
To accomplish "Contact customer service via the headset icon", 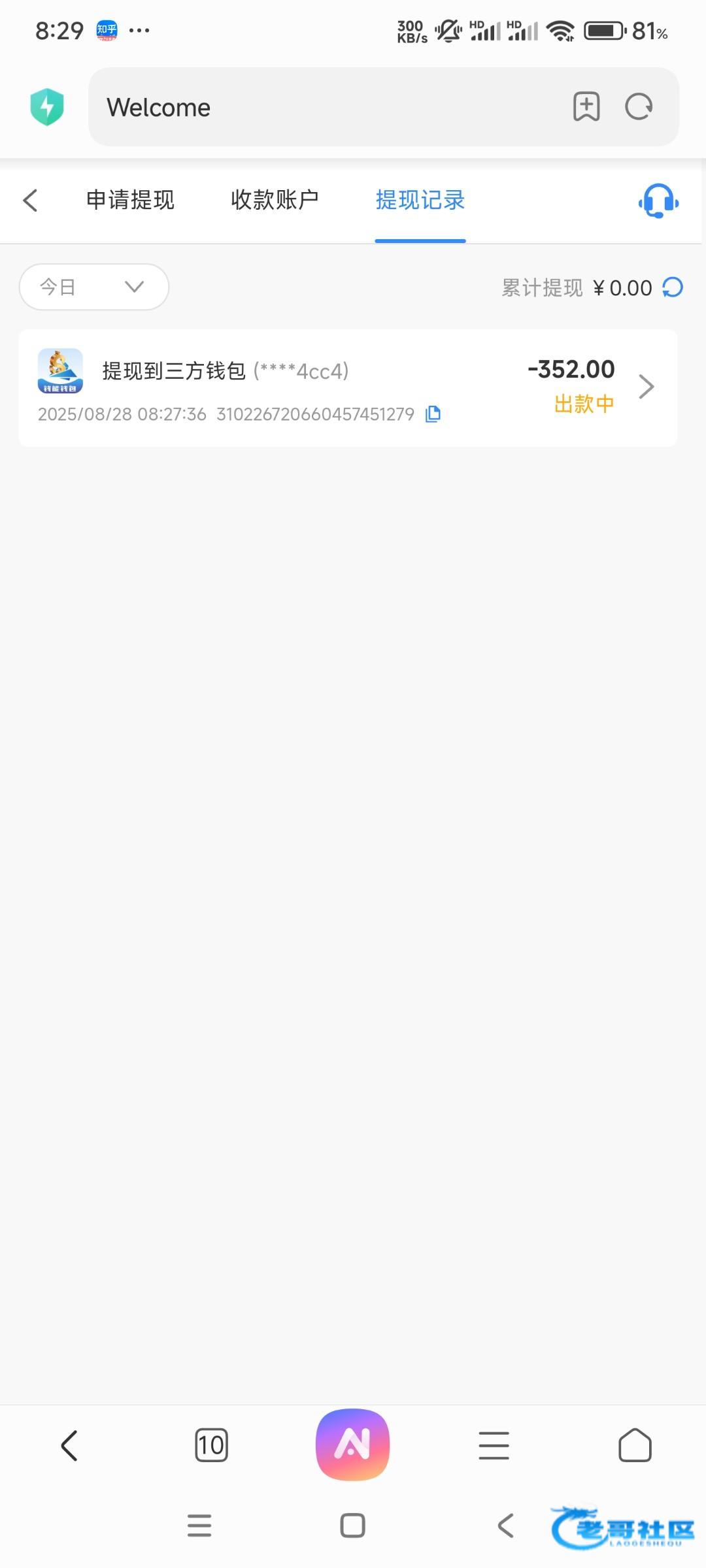I will tap(658, 201).
